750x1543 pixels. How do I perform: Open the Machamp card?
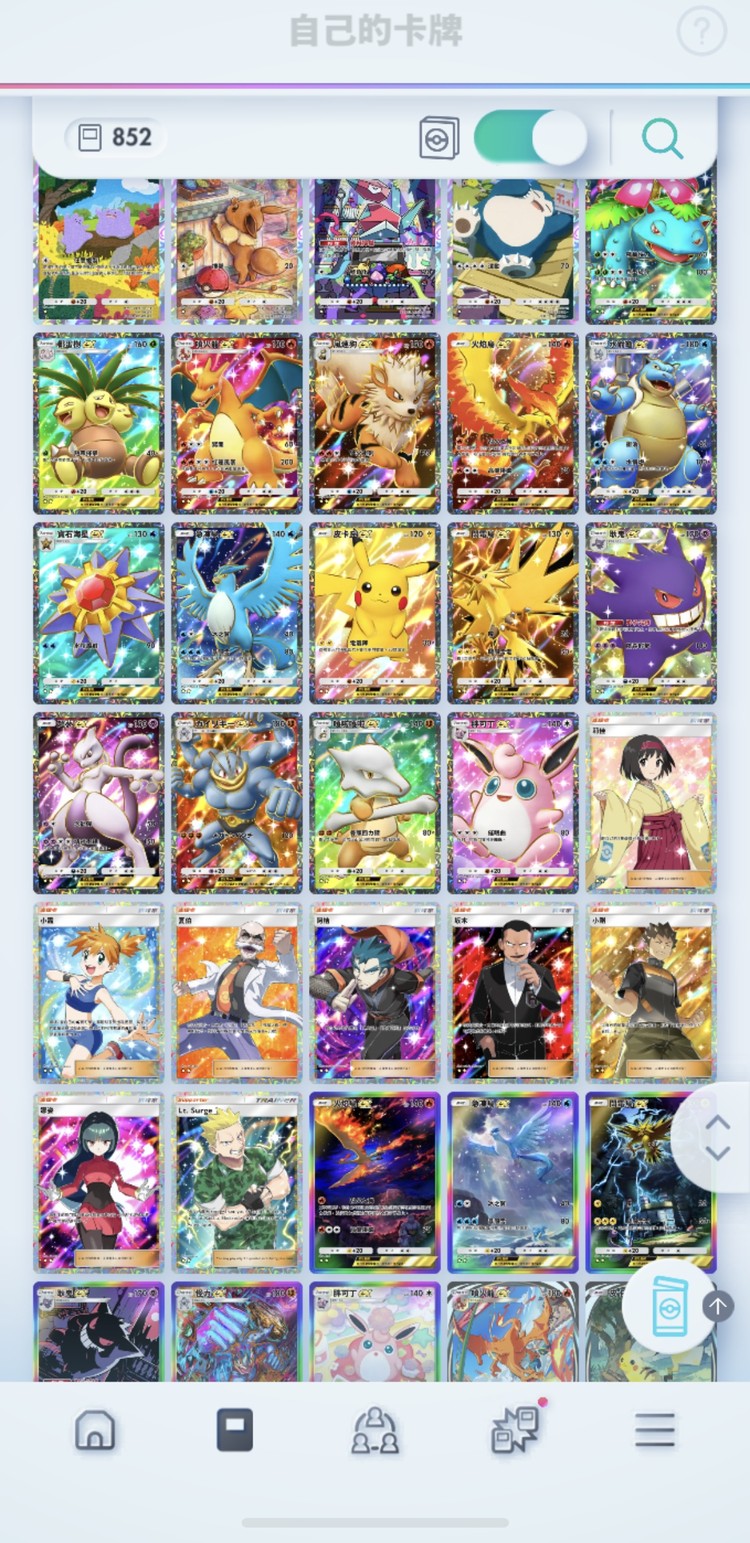point(236,802)
